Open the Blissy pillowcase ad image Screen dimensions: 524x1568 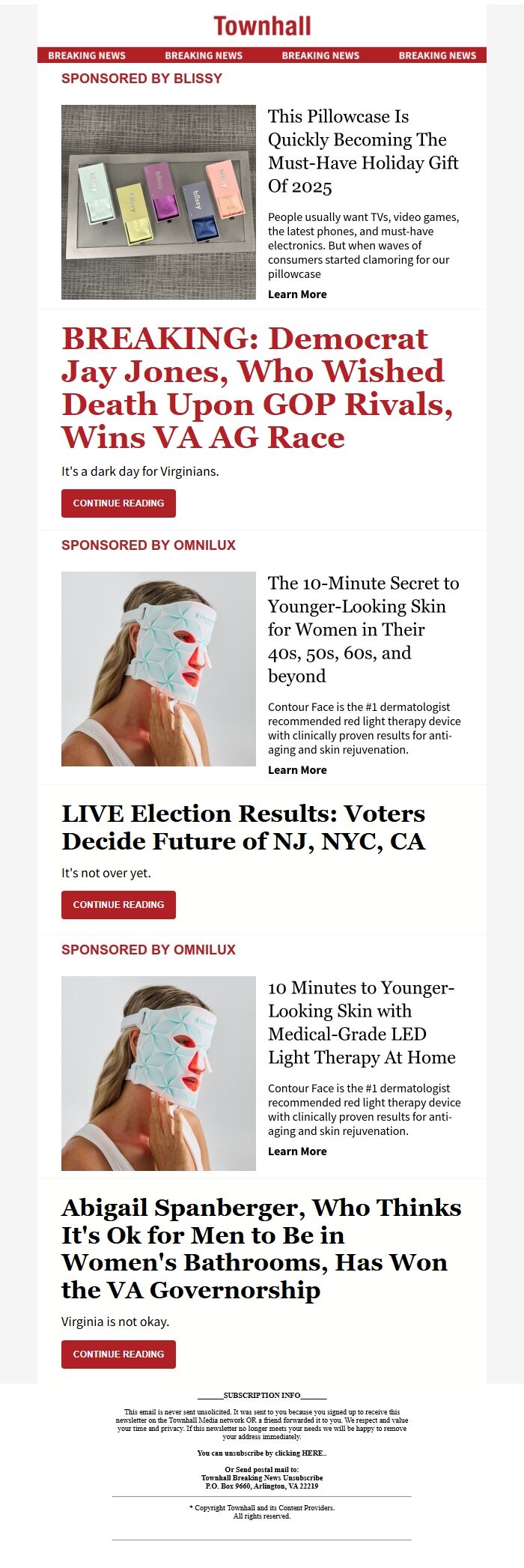158,202
